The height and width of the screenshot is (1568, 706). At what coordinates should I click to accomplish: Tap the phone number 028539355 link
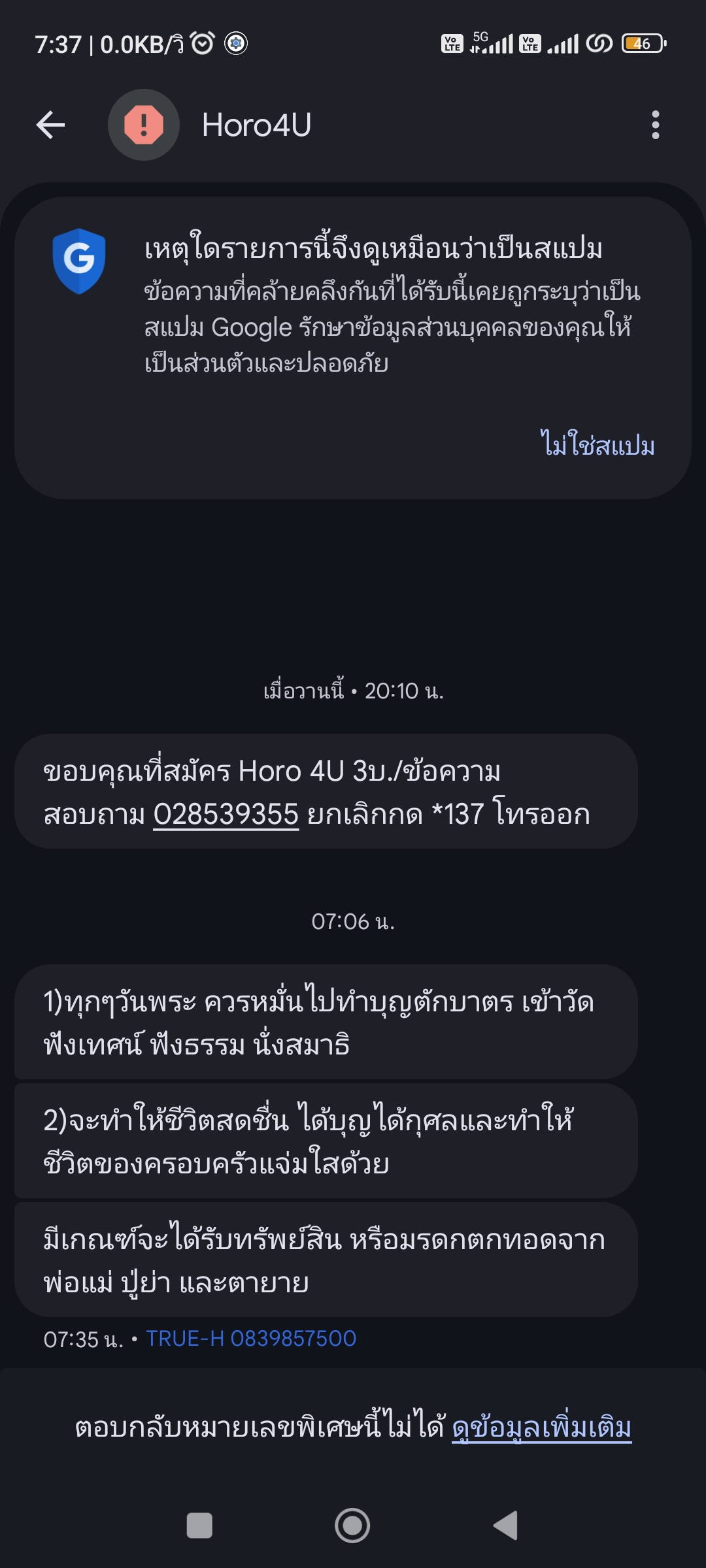(226, 815)
